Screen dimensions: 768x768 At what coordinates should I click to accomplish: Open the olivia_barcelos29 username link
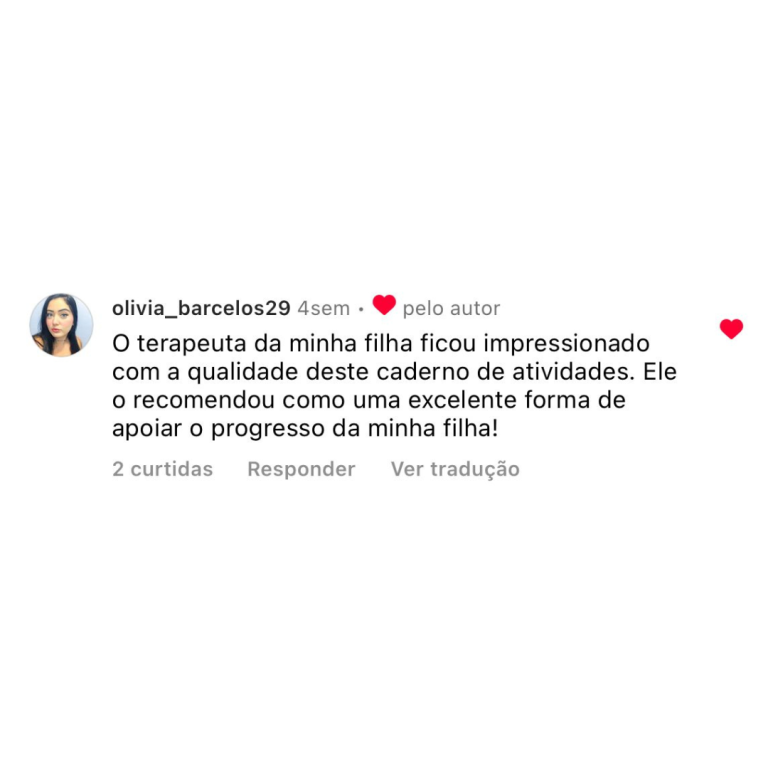(x=201, y=308)
